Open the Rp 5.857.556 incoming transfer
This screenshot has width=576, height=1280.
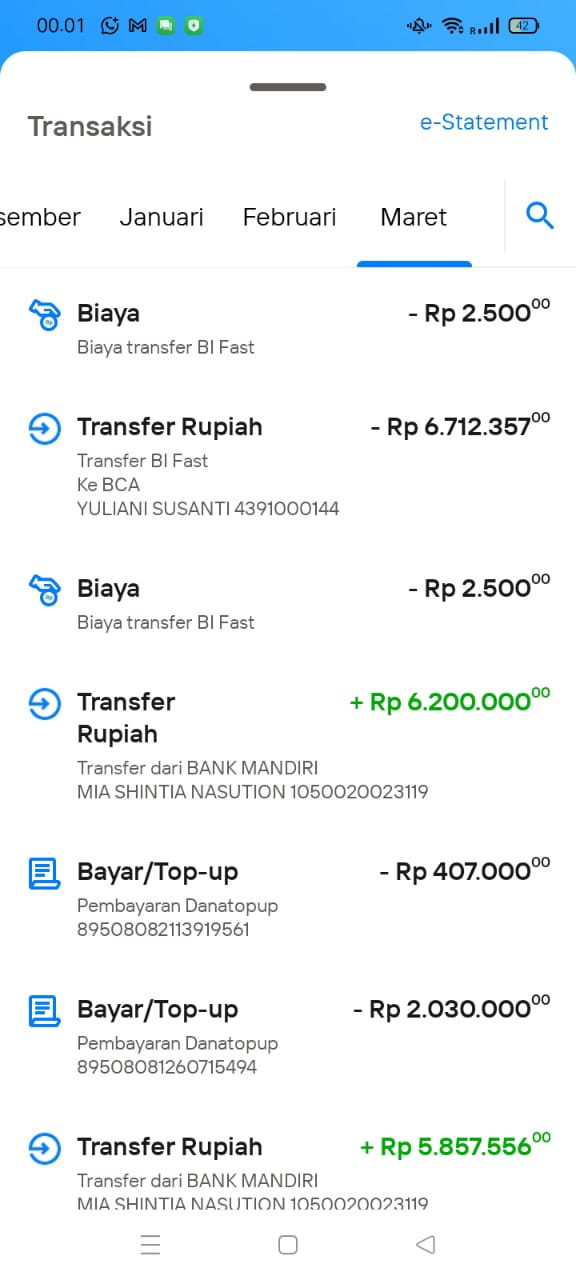point(288,1170)
